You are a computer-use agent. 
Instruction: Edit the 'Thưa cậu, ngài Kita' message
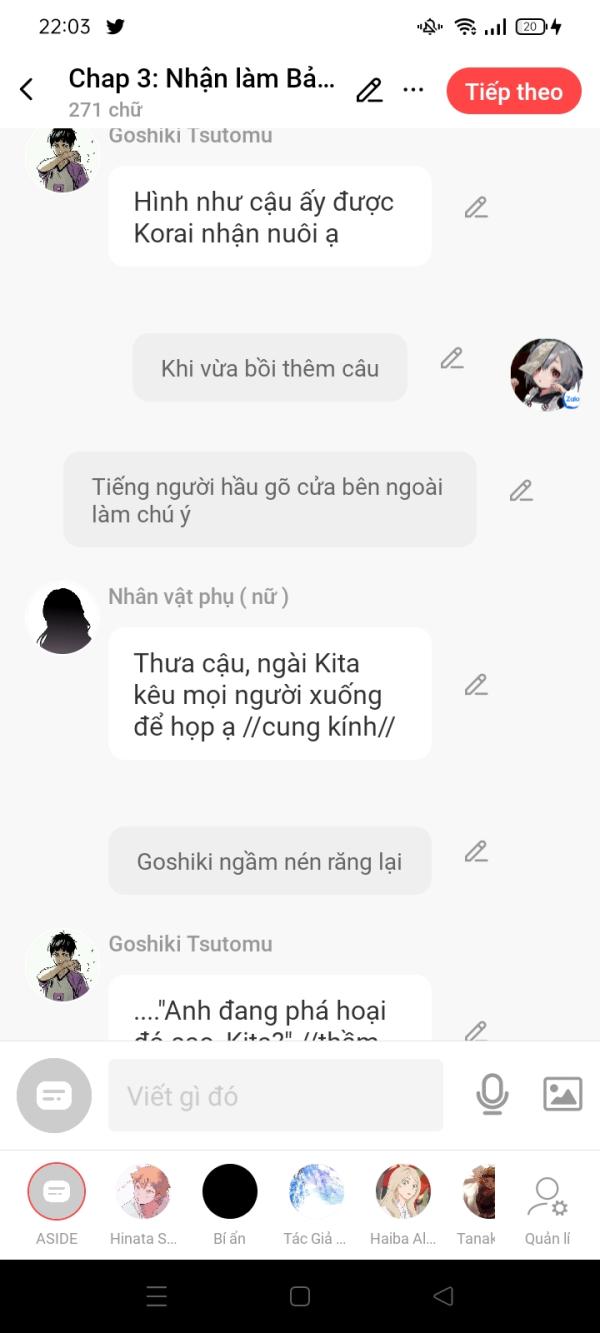click(476, 685)
